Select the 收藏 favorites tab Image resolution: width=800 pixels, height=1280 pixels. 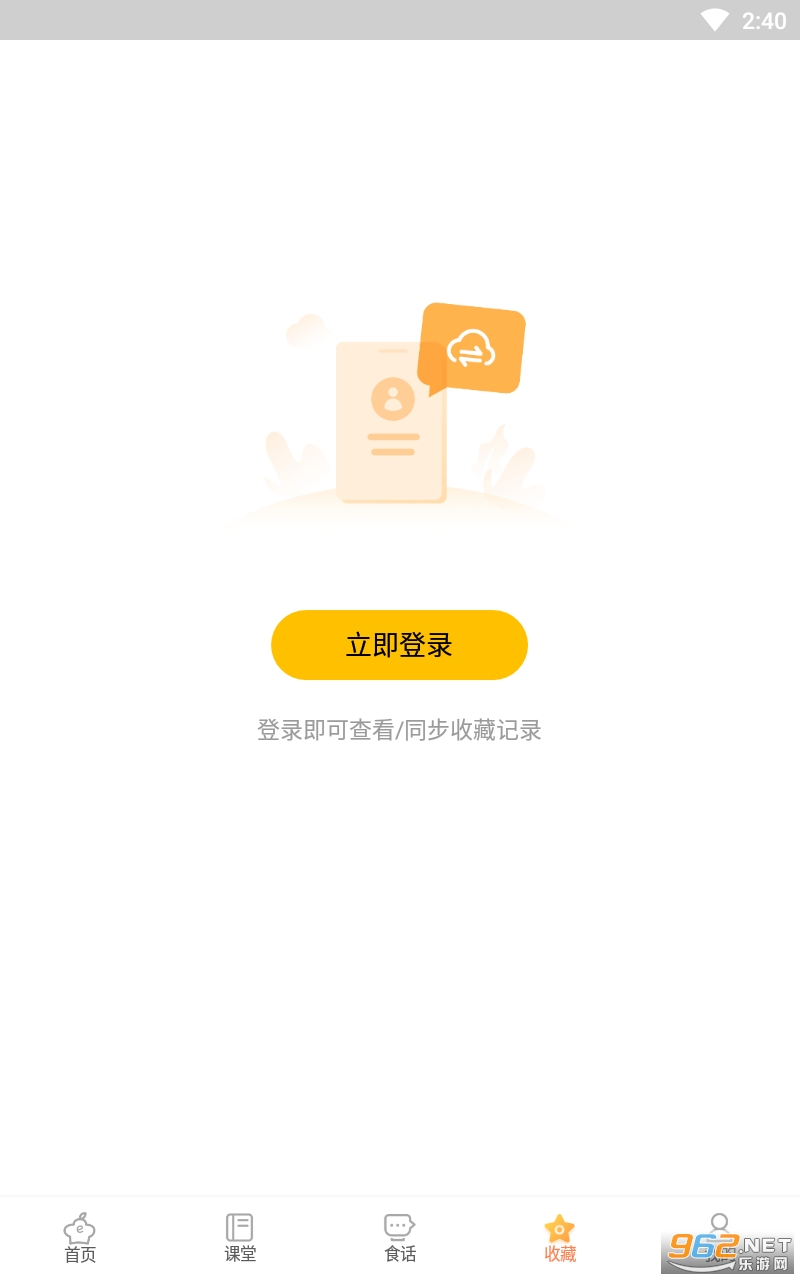(x=560, y=1238)
